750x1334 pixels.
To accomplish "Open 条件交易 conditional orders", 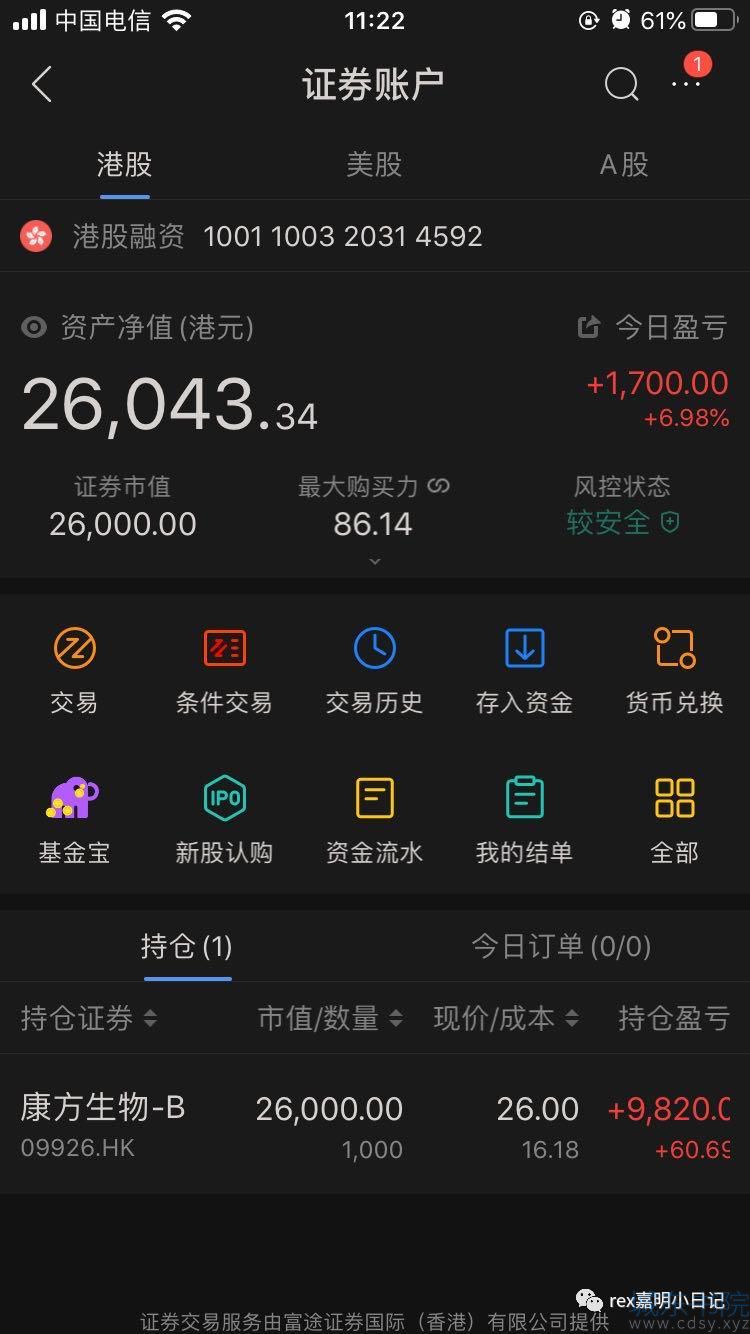I will (x=224, y=670).
